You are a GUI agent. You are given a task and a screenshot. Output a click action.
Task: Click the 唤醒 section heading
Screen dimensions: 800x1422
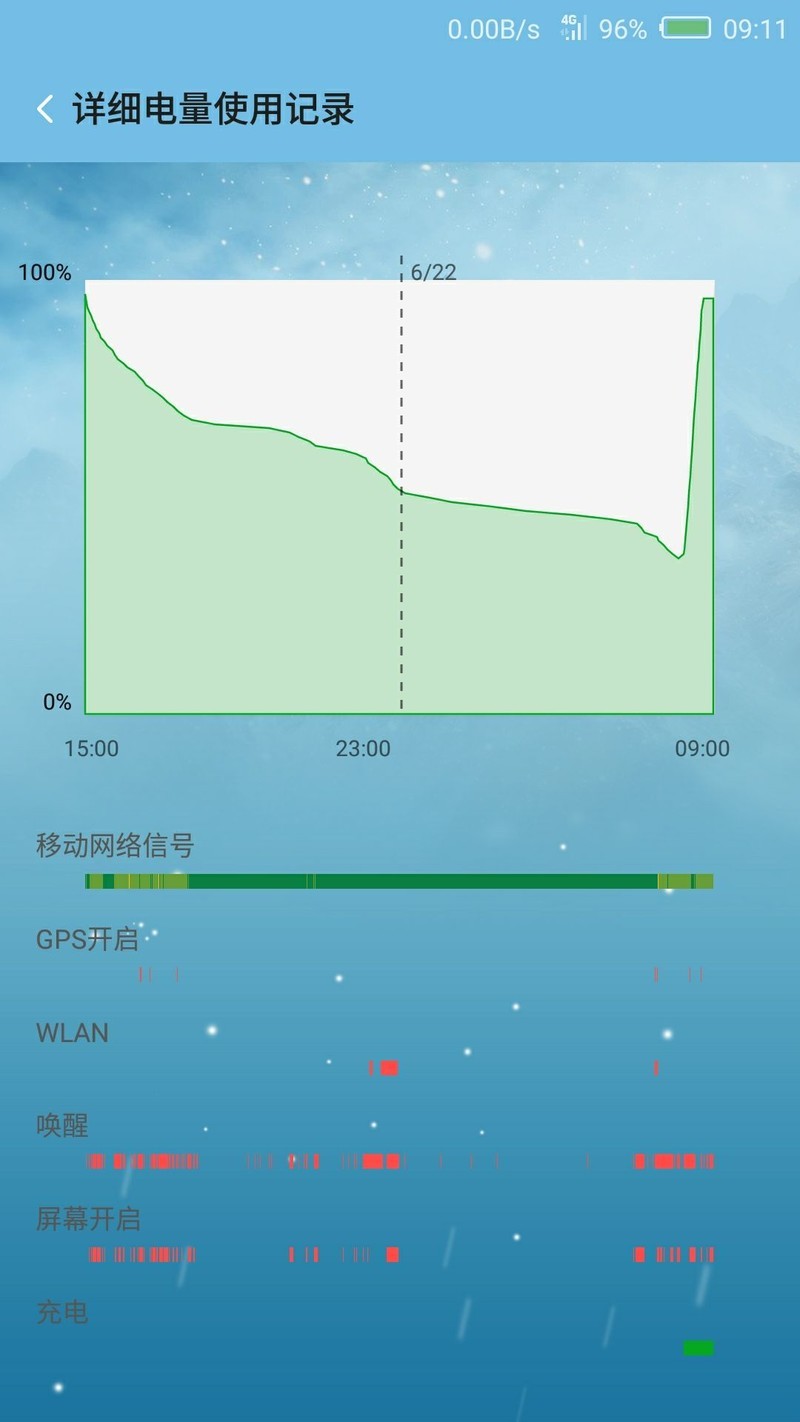(61, 1124)
